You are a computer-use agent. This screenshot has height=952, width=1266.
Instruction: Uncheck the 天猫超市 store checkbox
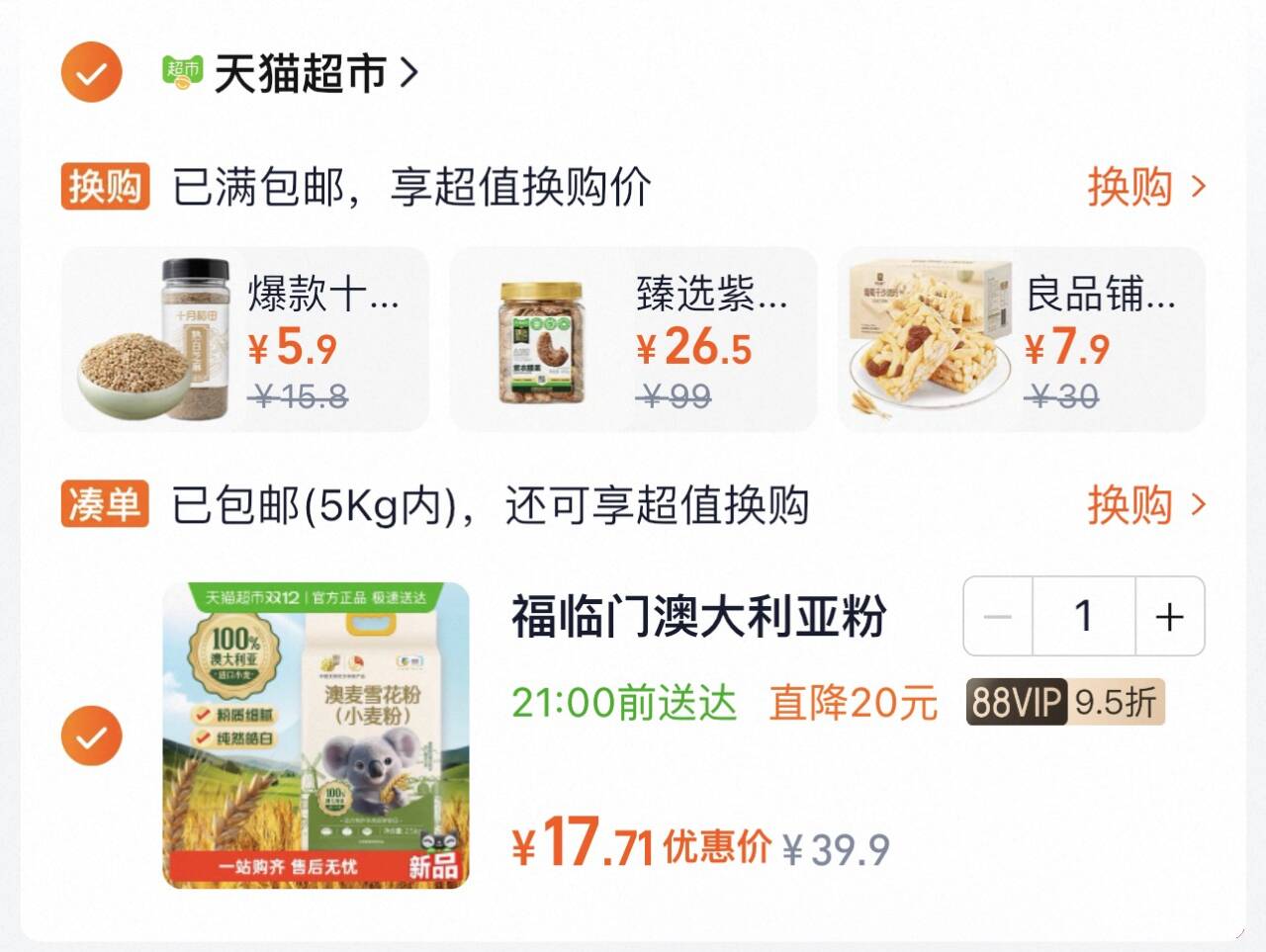(x=91, y=72)
